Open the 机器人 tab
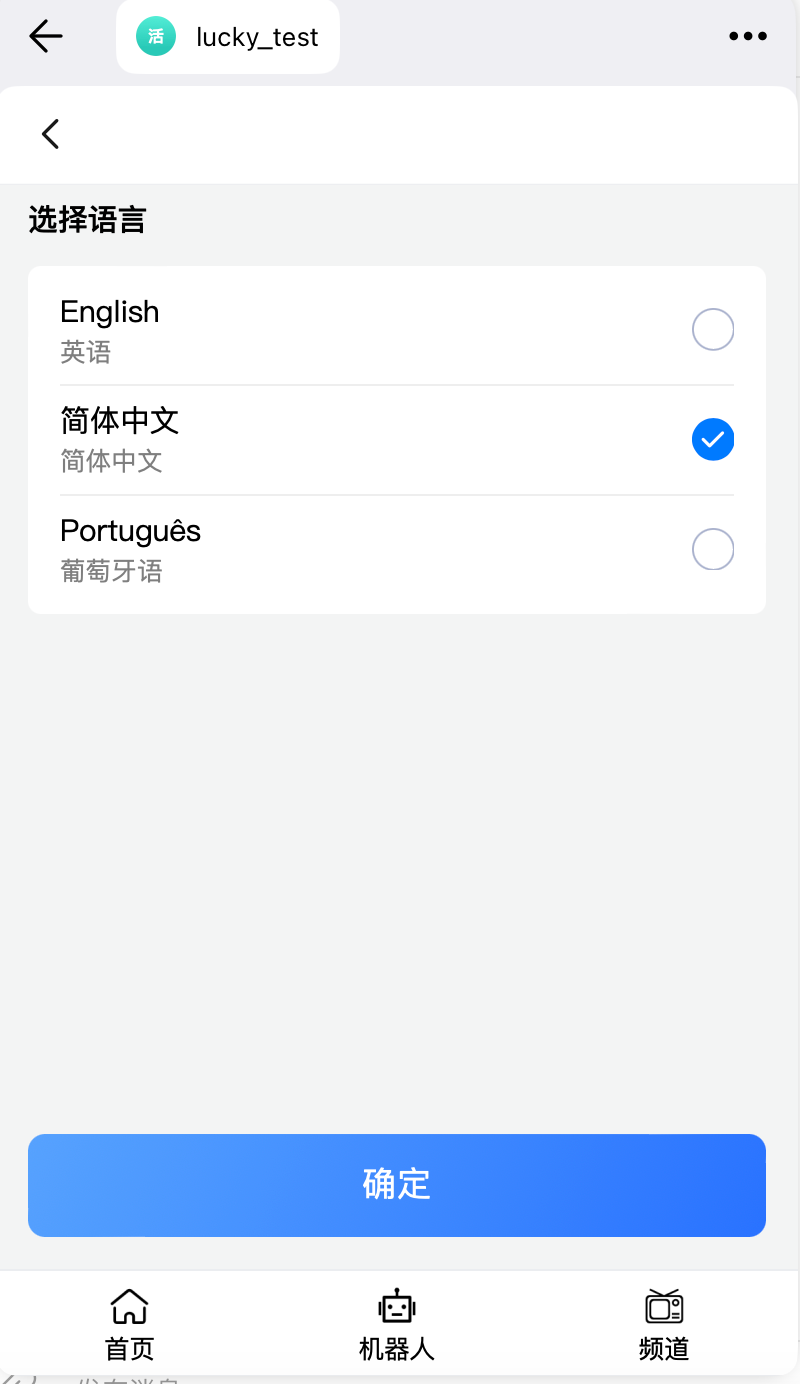The image size is (800, 1384). (x=397, y=1324)
